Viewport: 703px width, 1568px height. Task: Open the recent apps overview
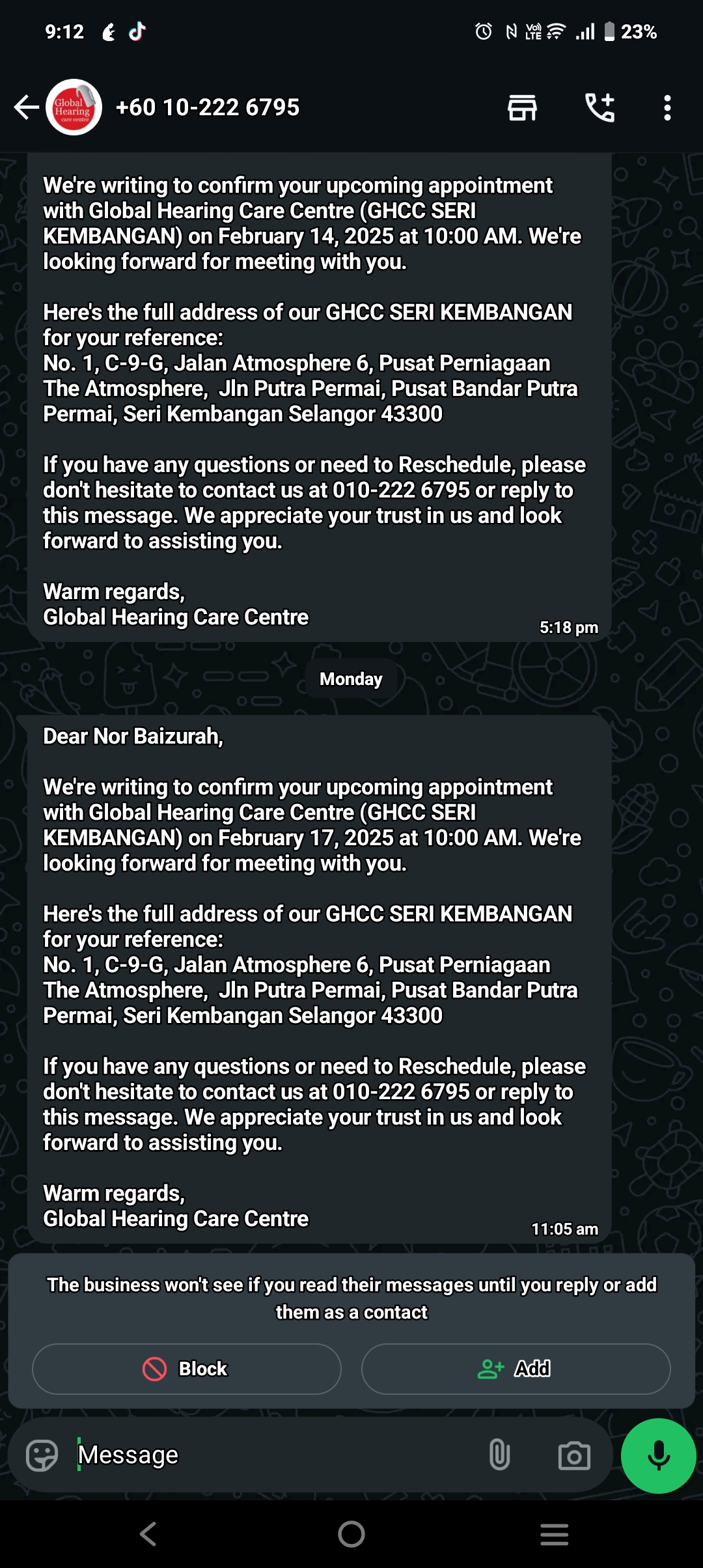(x=554, y=1534)
